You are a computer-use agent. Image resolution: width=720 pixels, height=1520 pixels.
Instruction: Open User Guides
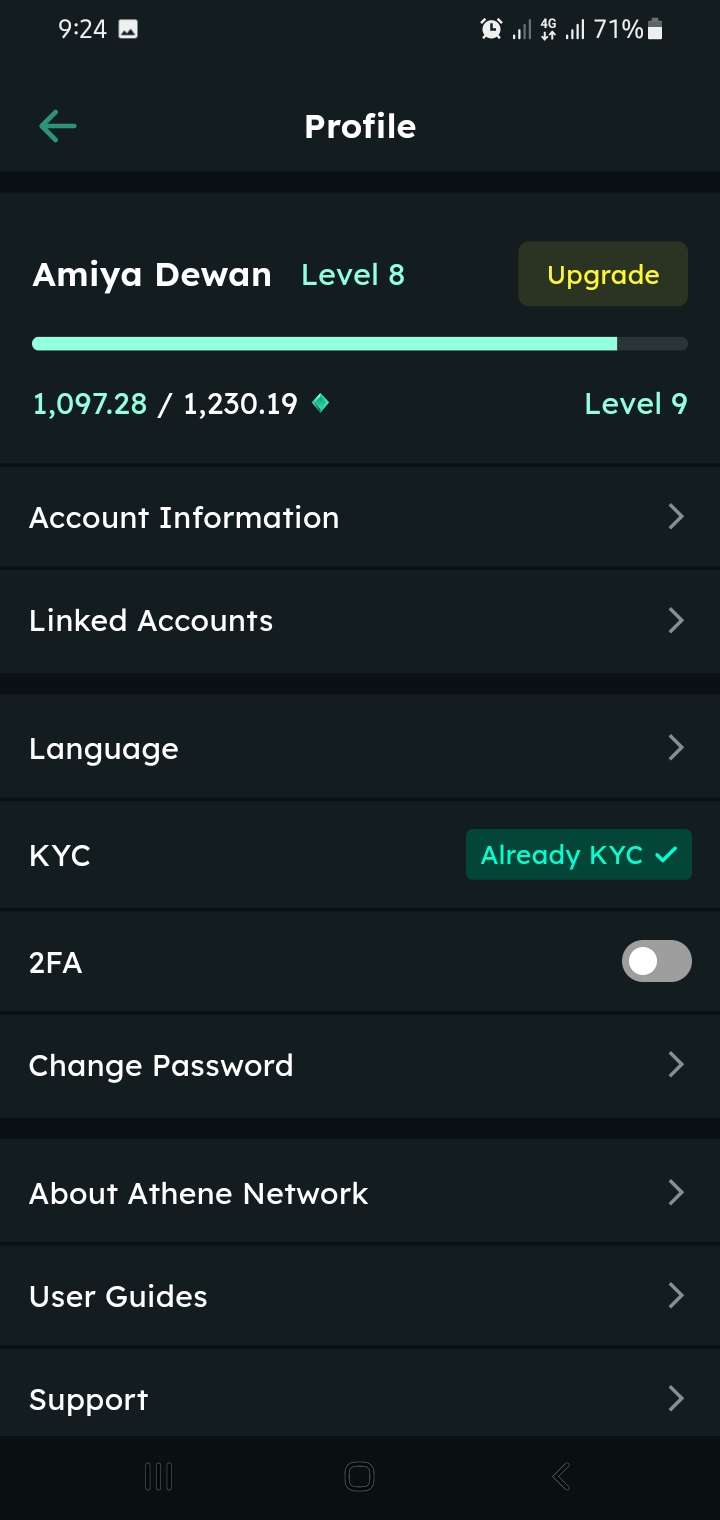[360, 1296]
